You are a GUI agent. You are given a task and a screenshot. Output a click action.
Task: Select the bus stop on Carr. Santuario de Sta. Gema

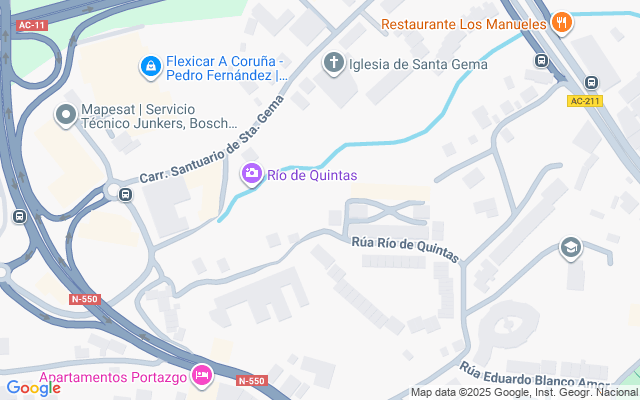pos(125,194)
